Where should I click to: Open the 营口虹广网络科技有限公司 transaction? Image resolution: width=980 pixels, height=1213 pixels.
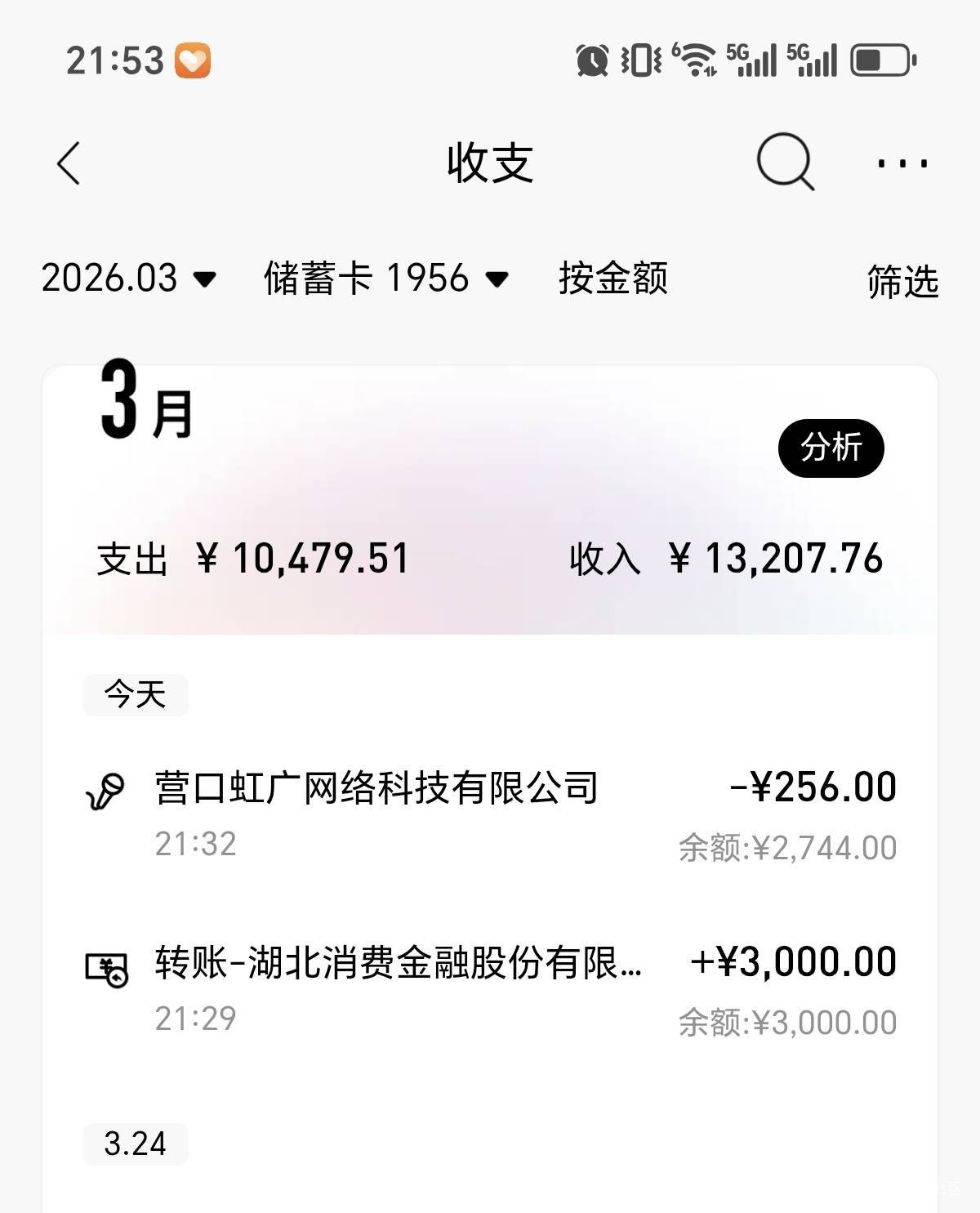point(490,814)
